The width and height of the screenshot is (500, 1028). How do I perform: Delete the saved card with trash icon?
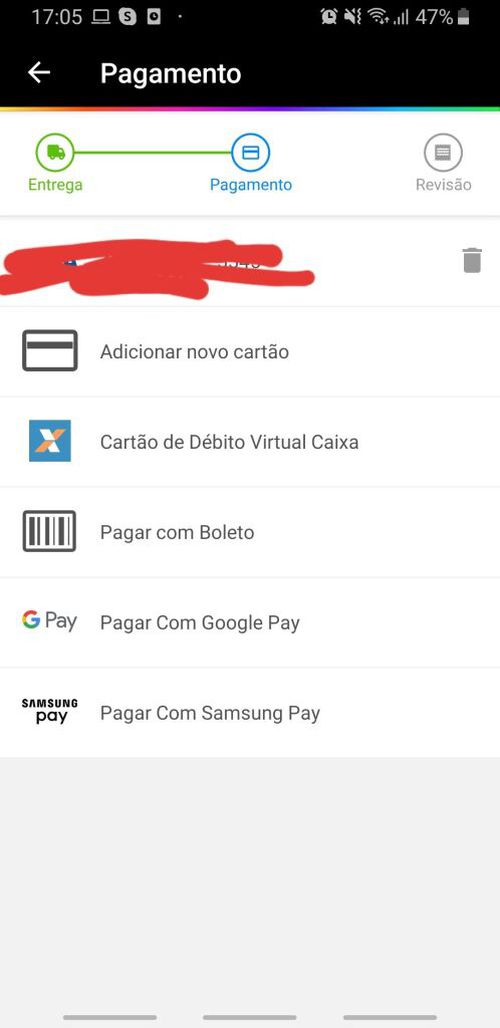(x=472, y=260)
